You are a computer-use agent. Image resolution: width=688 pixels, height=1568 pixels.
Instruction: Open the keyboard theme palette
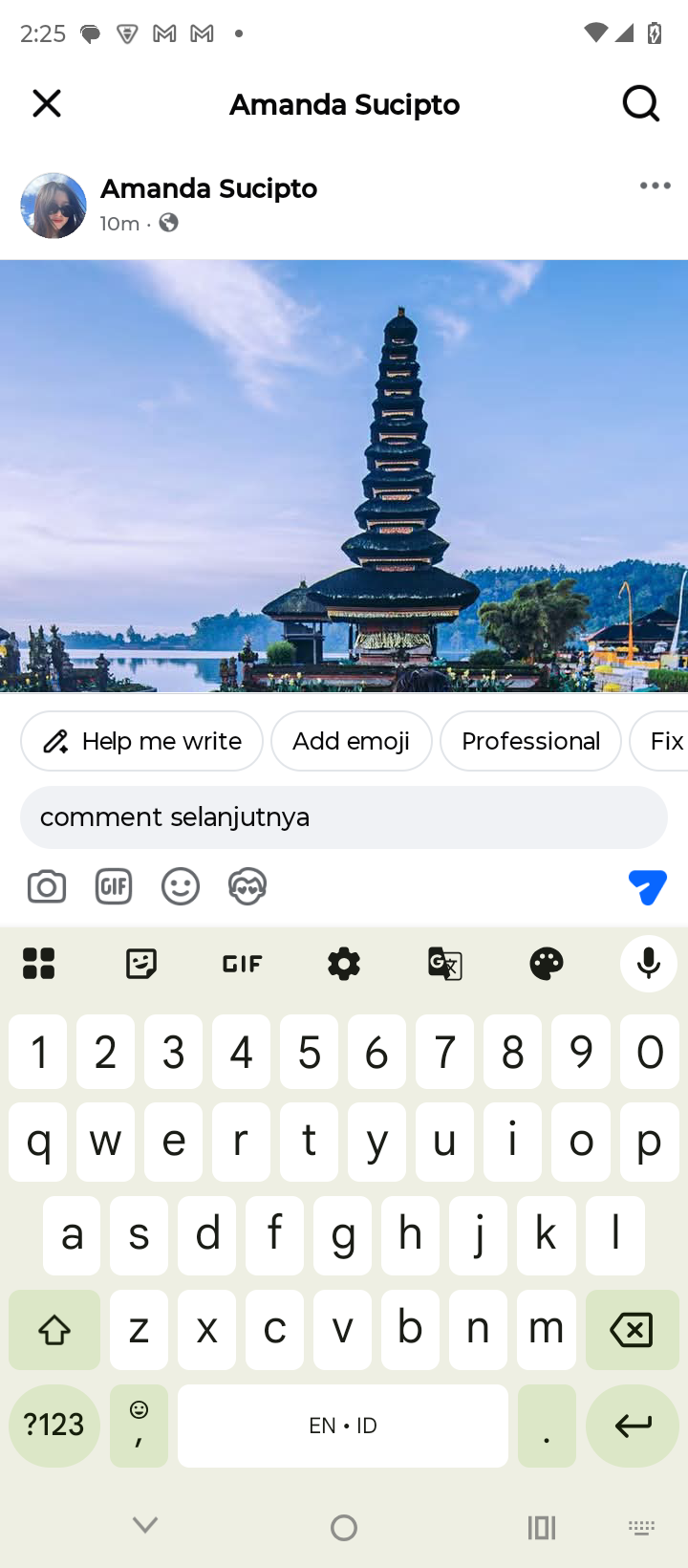point(547,964)
